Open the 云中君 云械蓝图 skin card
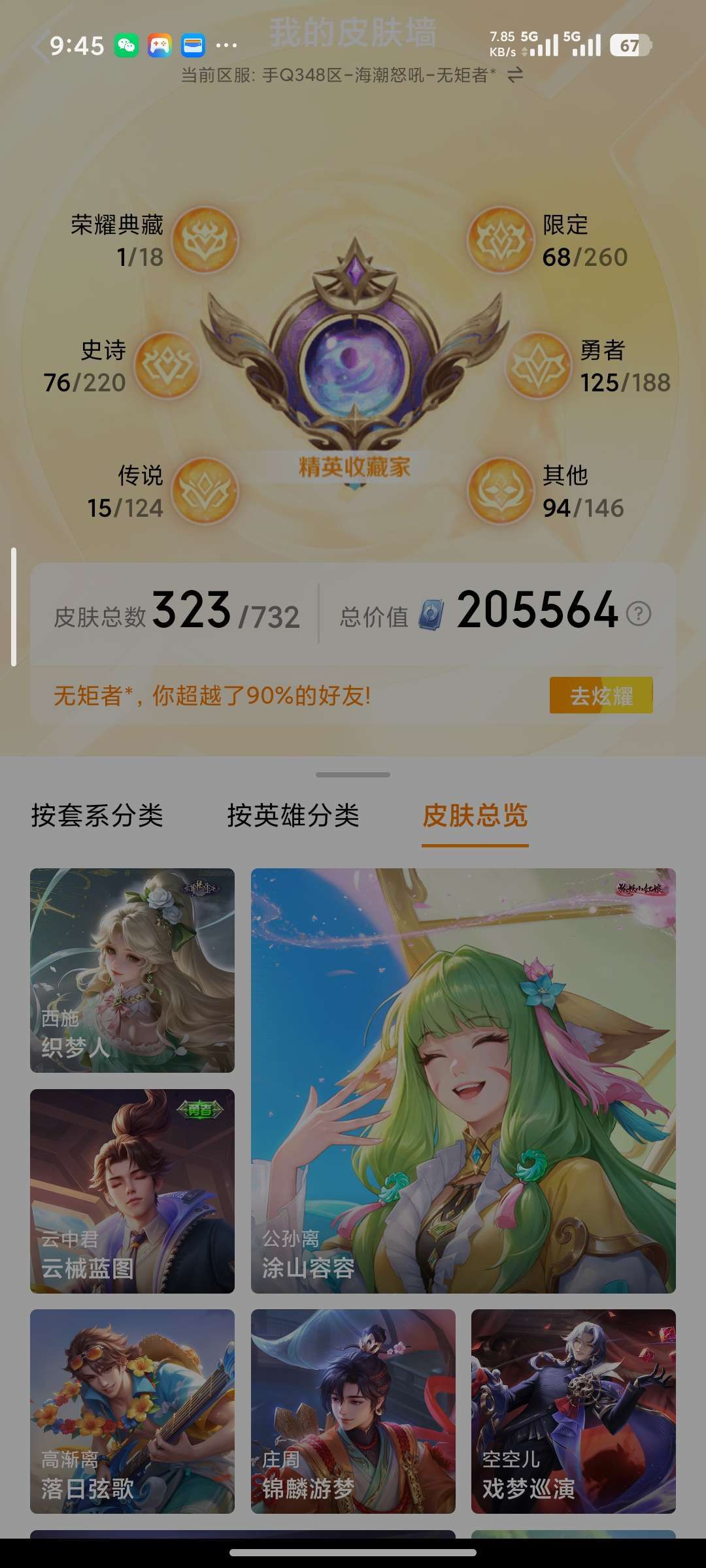Viewport: 706px width, 1568px height. (x=132, y=1191)
